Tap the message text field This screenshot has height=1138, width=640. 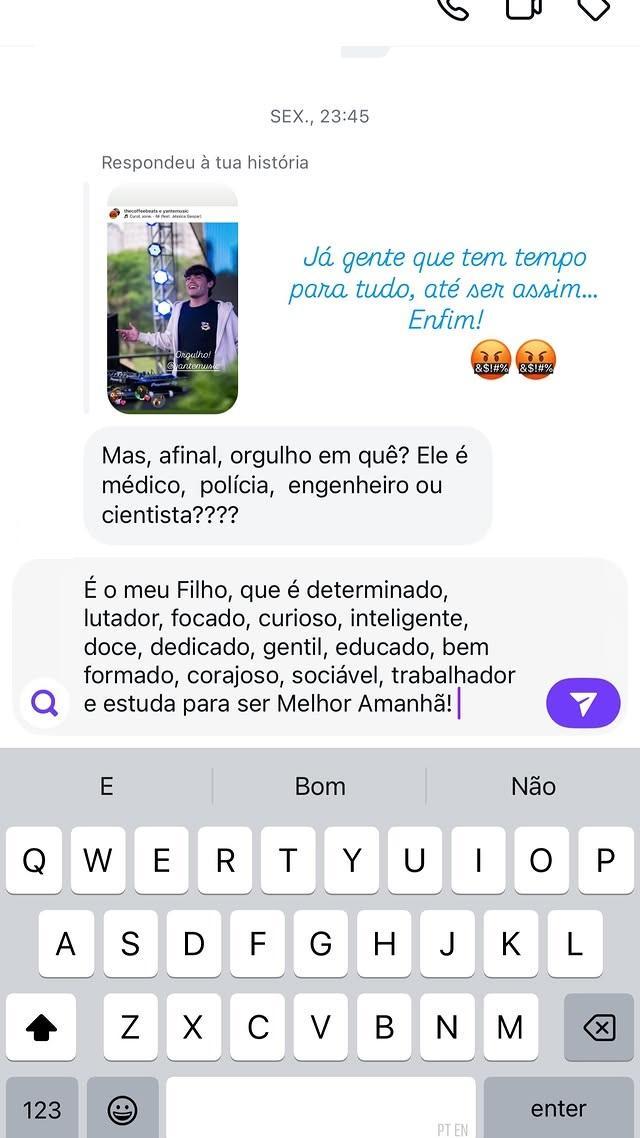click(x=300, y=646)
